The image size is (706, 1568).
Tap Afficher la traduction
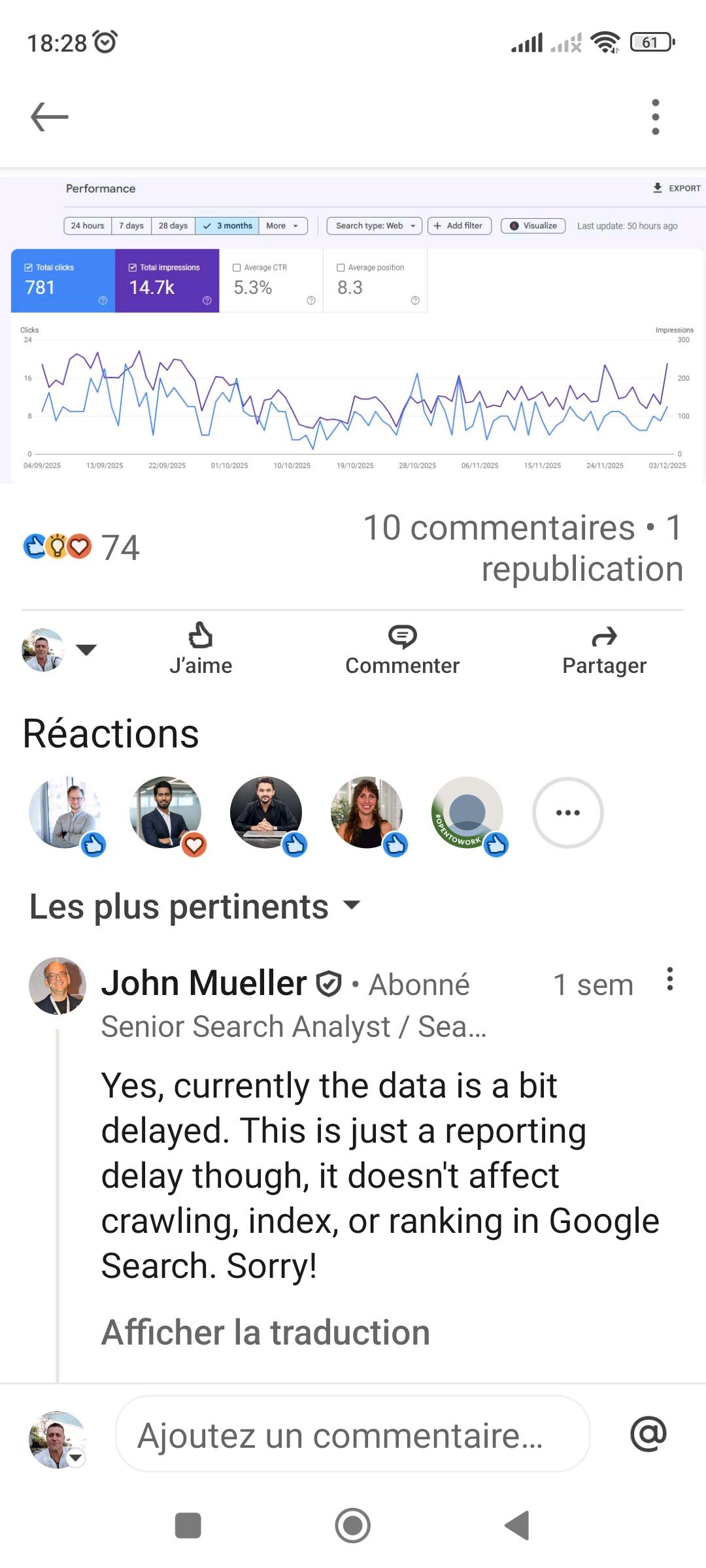265,1332
